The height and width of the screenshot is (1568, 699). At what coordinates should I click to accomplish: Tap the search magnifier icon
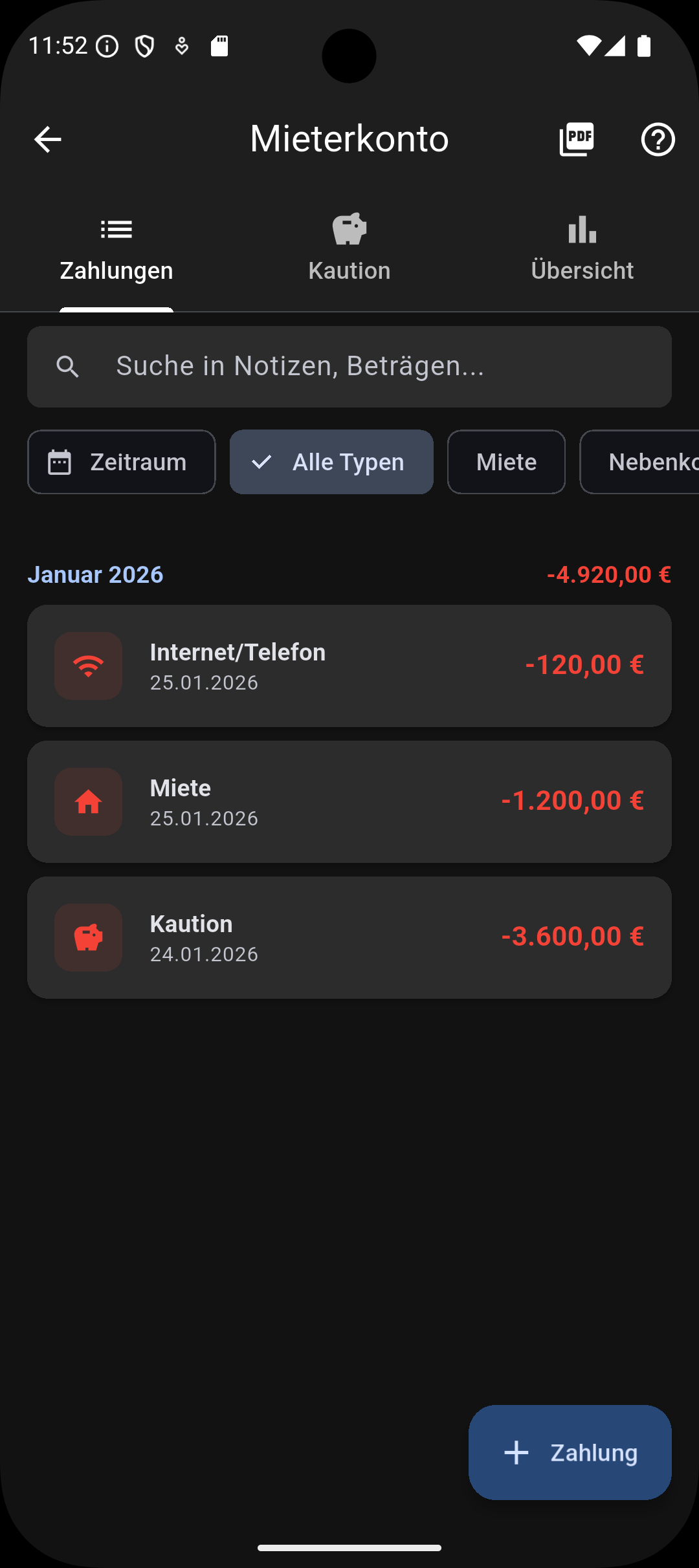(69, 366)
